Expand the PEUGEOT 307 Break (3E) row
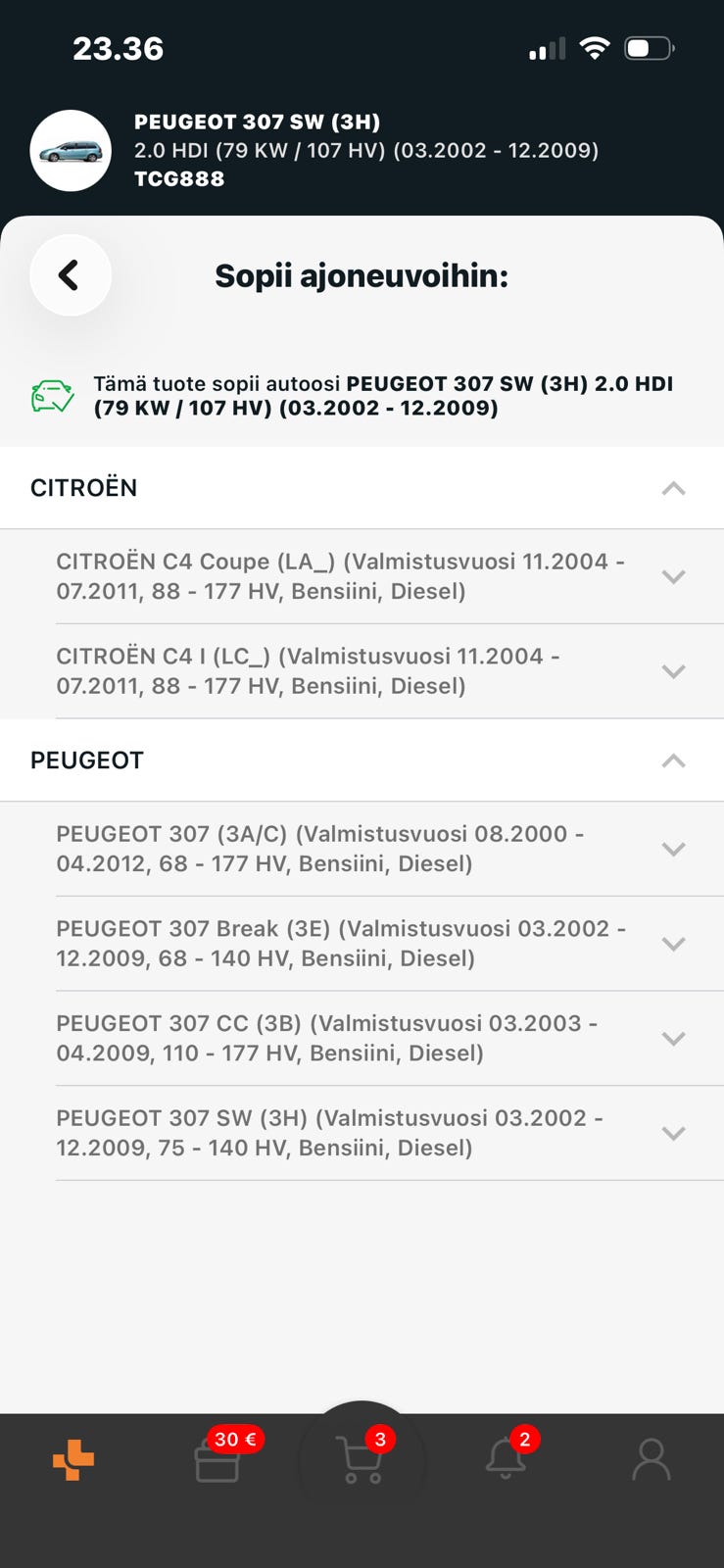 click(362, 944)
